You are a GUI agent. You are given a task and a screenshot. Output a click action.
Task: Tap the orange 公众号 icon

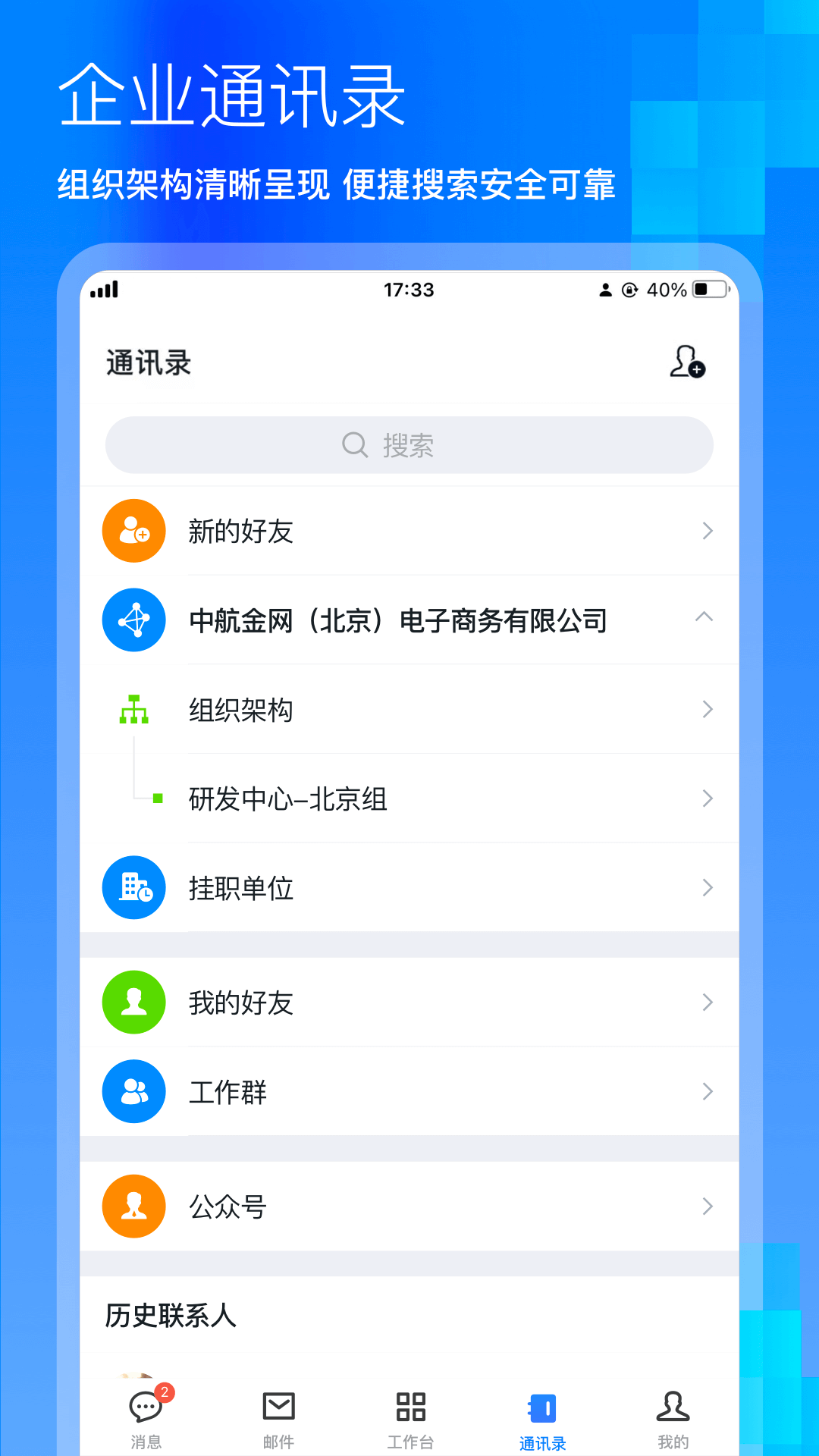click(x=133, y=1207)
